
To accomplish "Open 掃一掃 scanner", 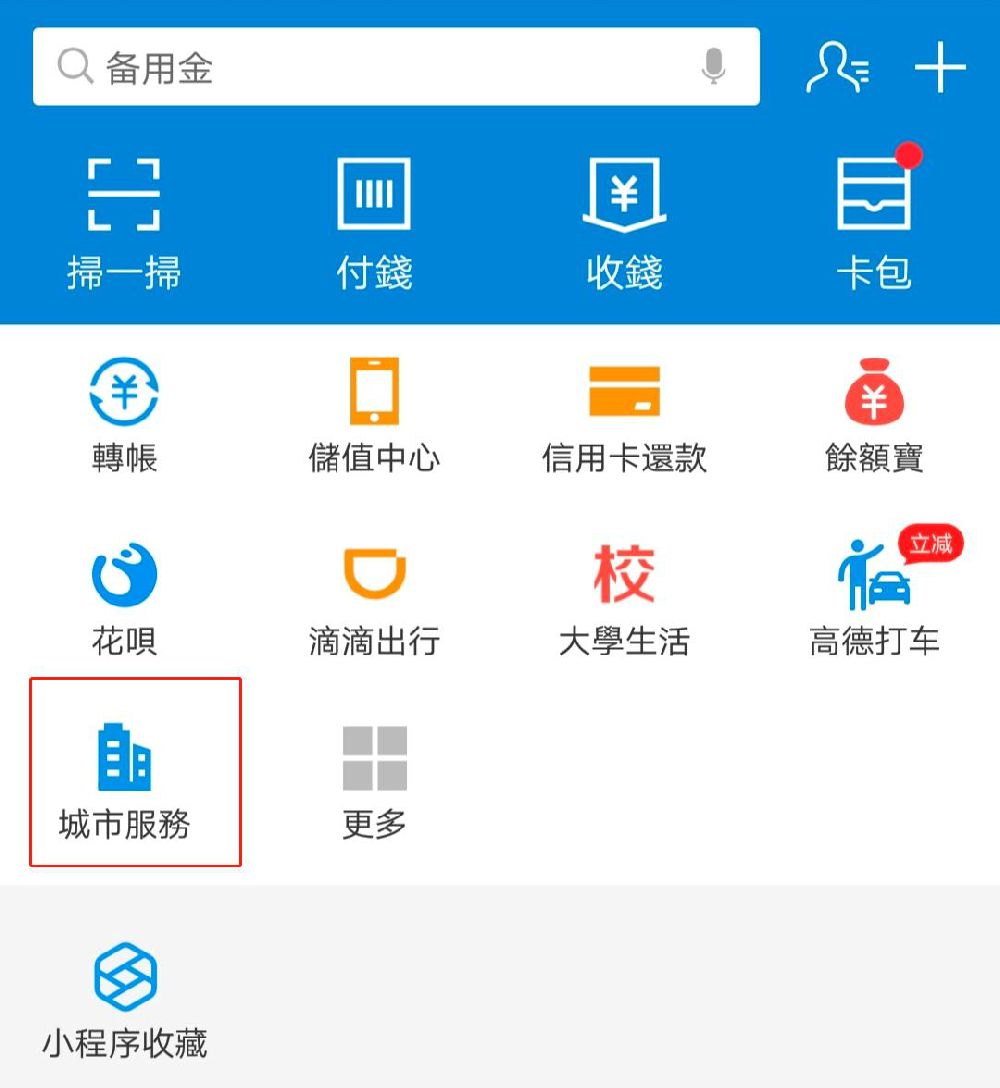I will (x=124, y=222).
